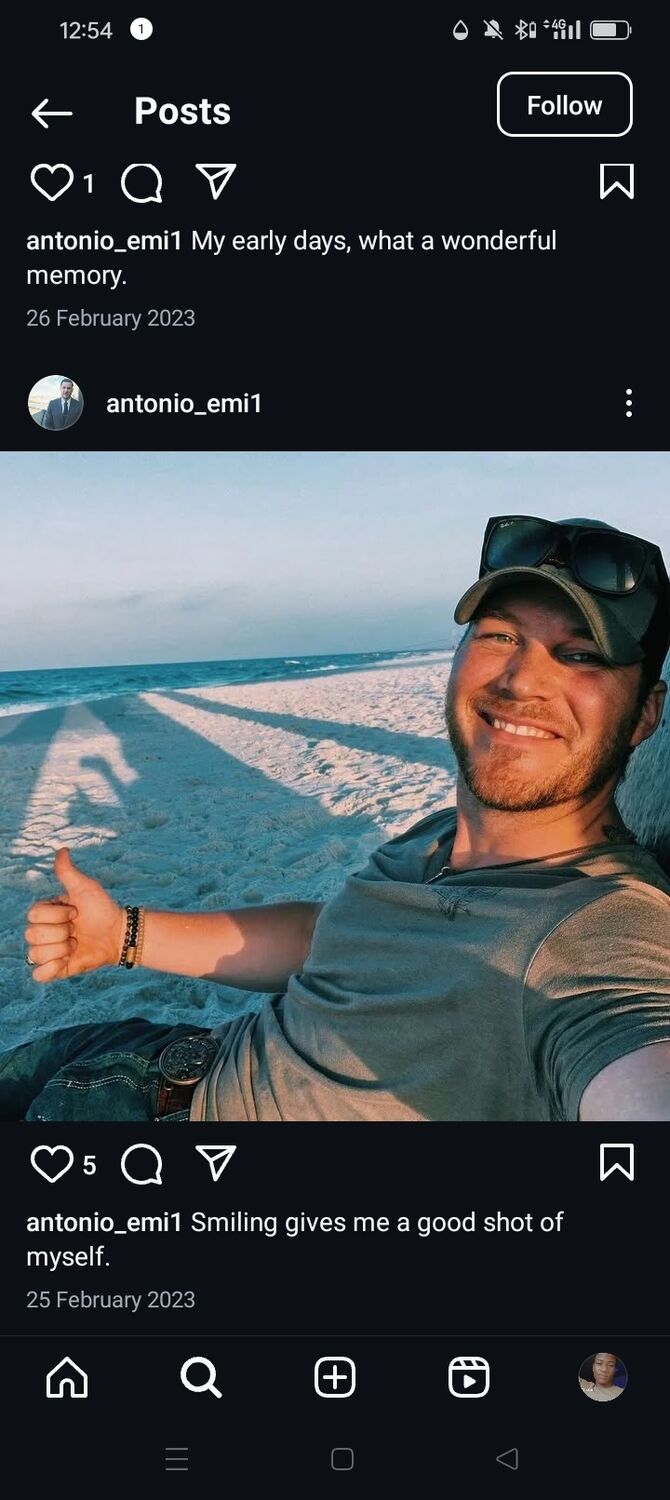
Task: Open the beach selfie photo
Action: pos(335,785)
